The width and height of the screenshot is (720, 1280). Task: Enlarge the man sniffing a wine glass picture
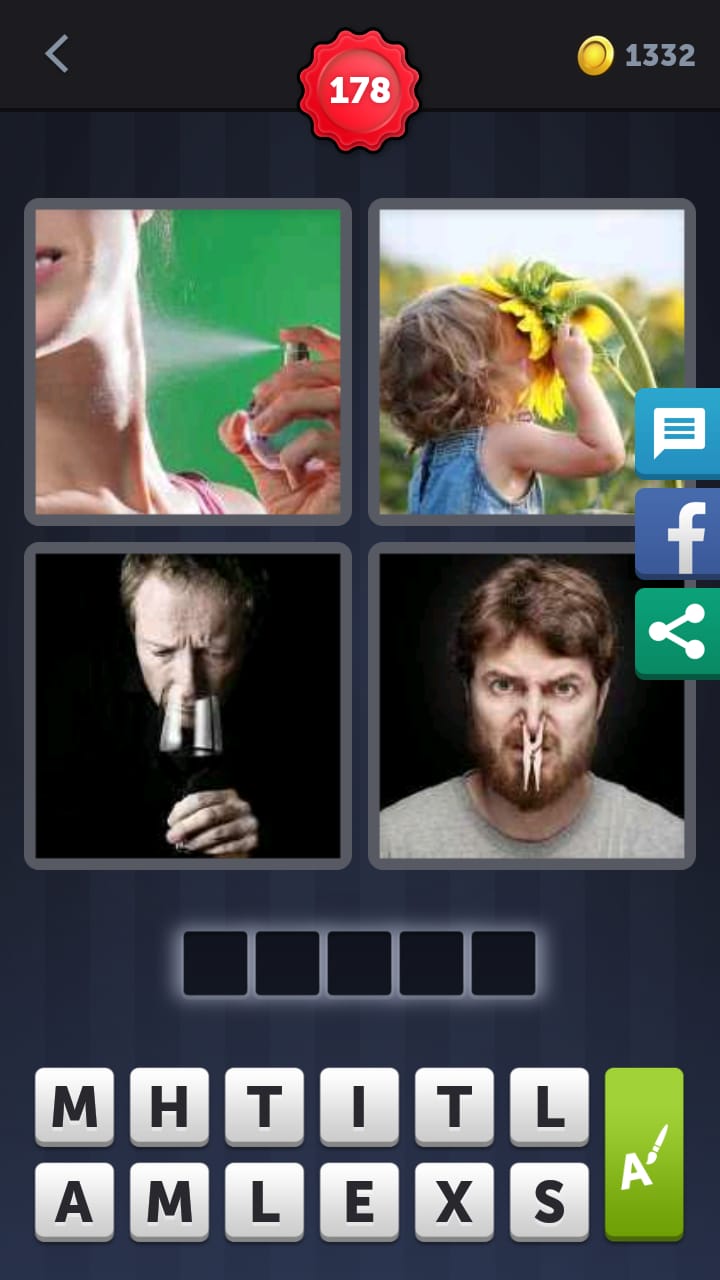coord(188,705)
